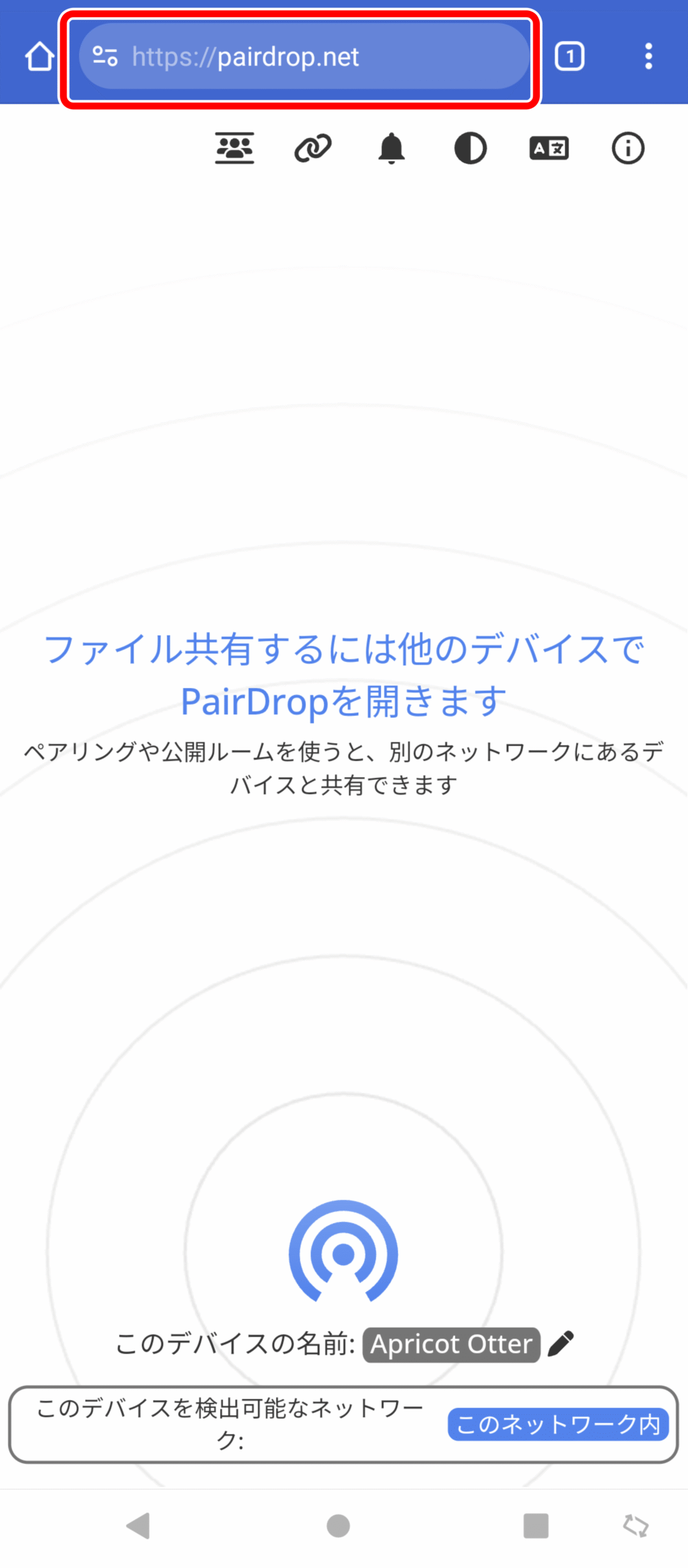Tap the pairdrop.net address bar
The width and height of the screenshot is (688, 1568).
[304, 56]
